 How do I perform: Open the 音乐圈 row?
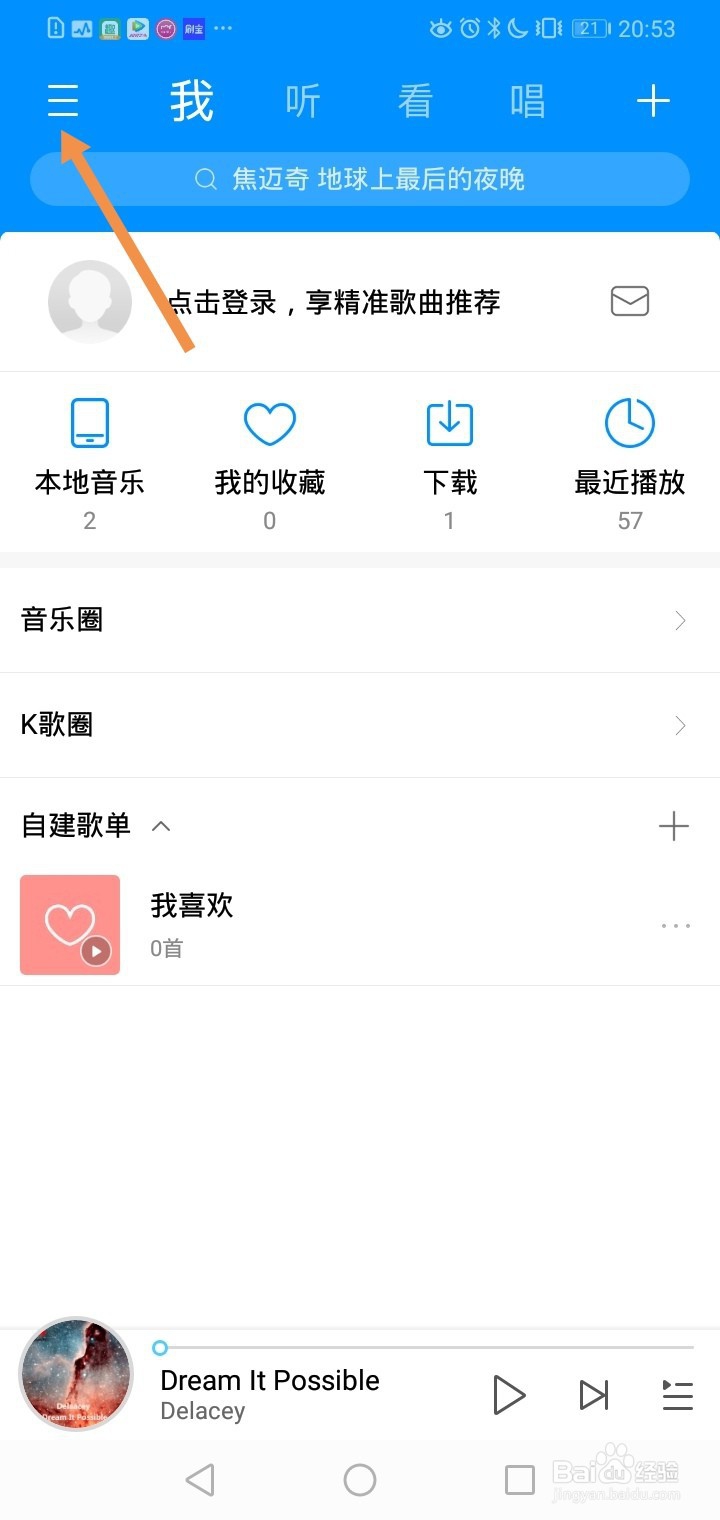360,620
